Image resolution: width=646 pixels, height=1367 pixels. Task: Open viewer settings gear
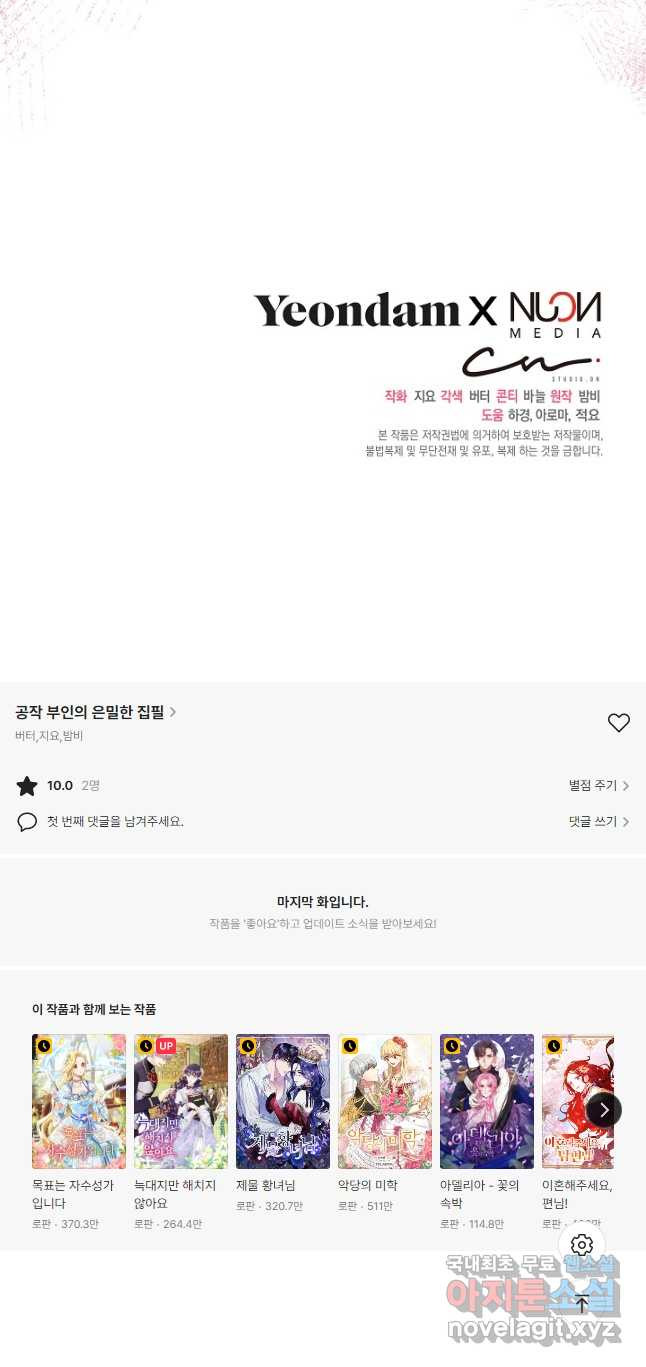pyautogui.click(x=582, y=1245)
